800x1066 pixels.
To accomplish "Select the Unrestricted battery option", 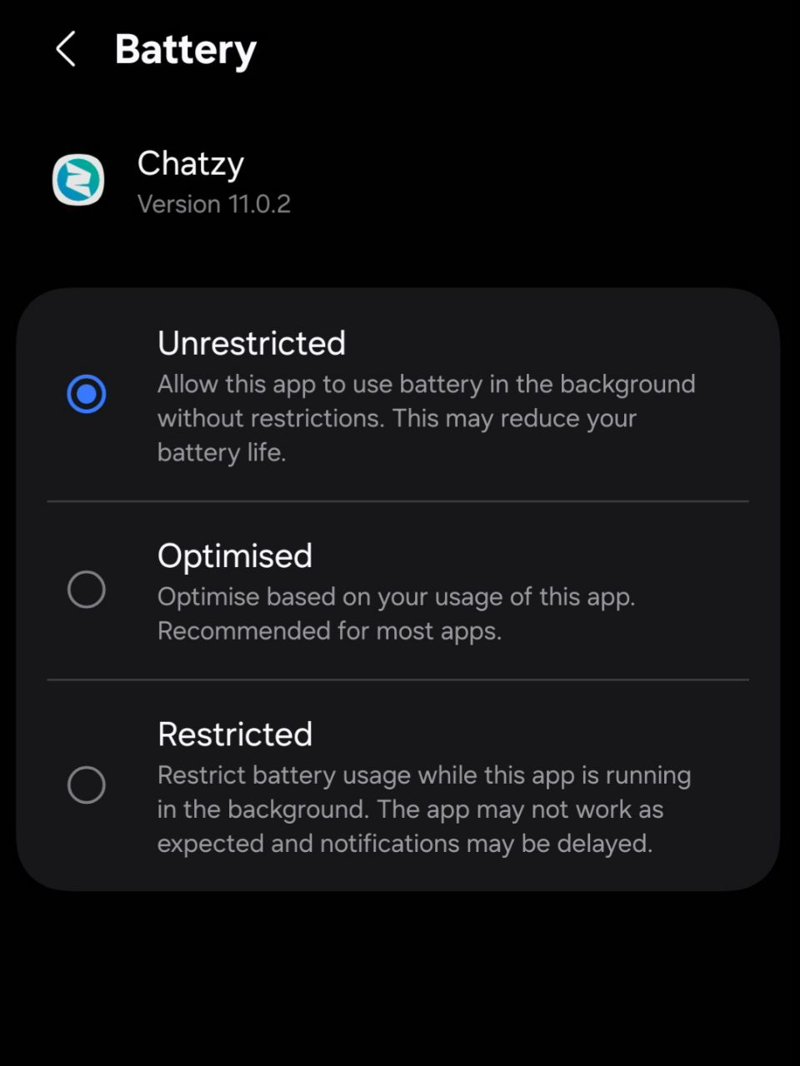I will tap(86, 394).
